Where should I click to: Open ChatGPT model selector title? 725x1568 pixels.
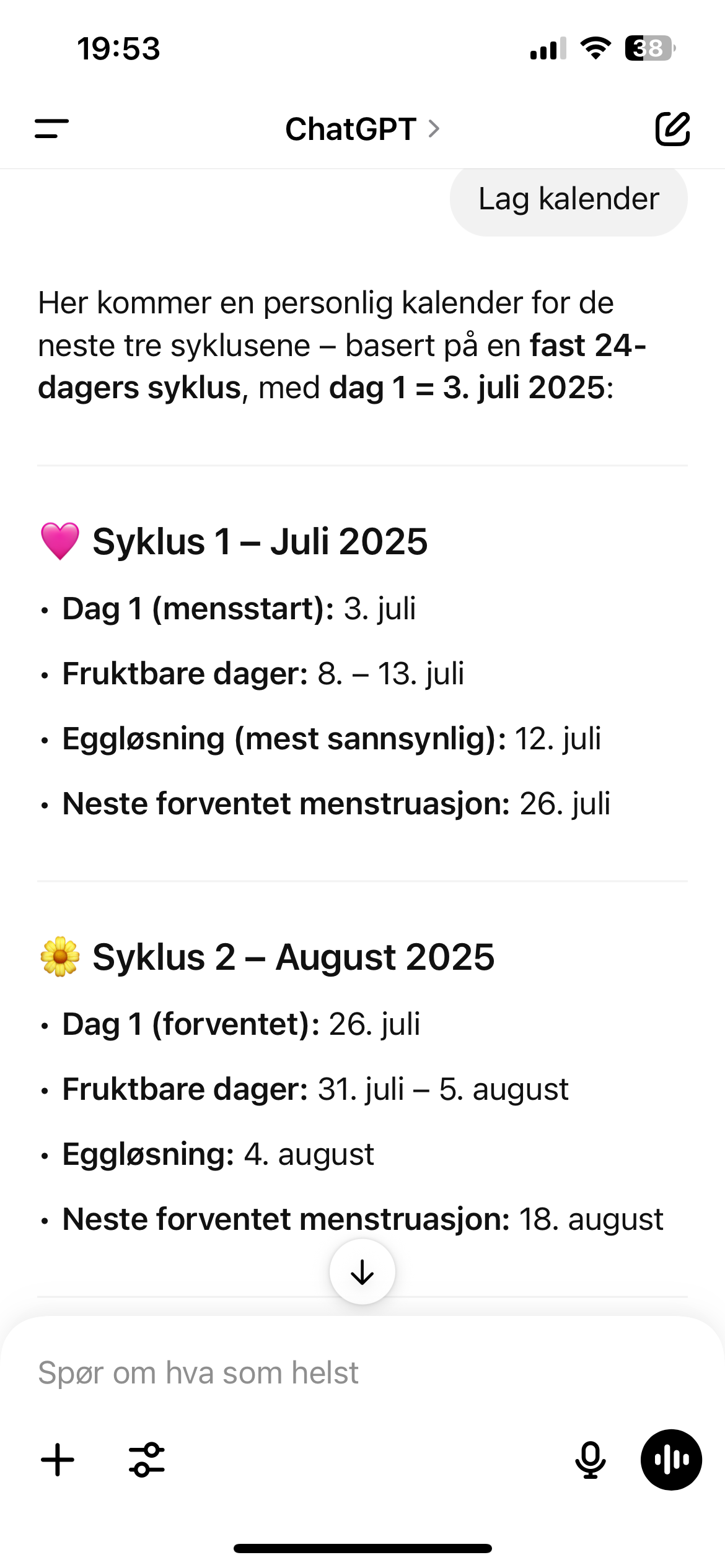362,129
